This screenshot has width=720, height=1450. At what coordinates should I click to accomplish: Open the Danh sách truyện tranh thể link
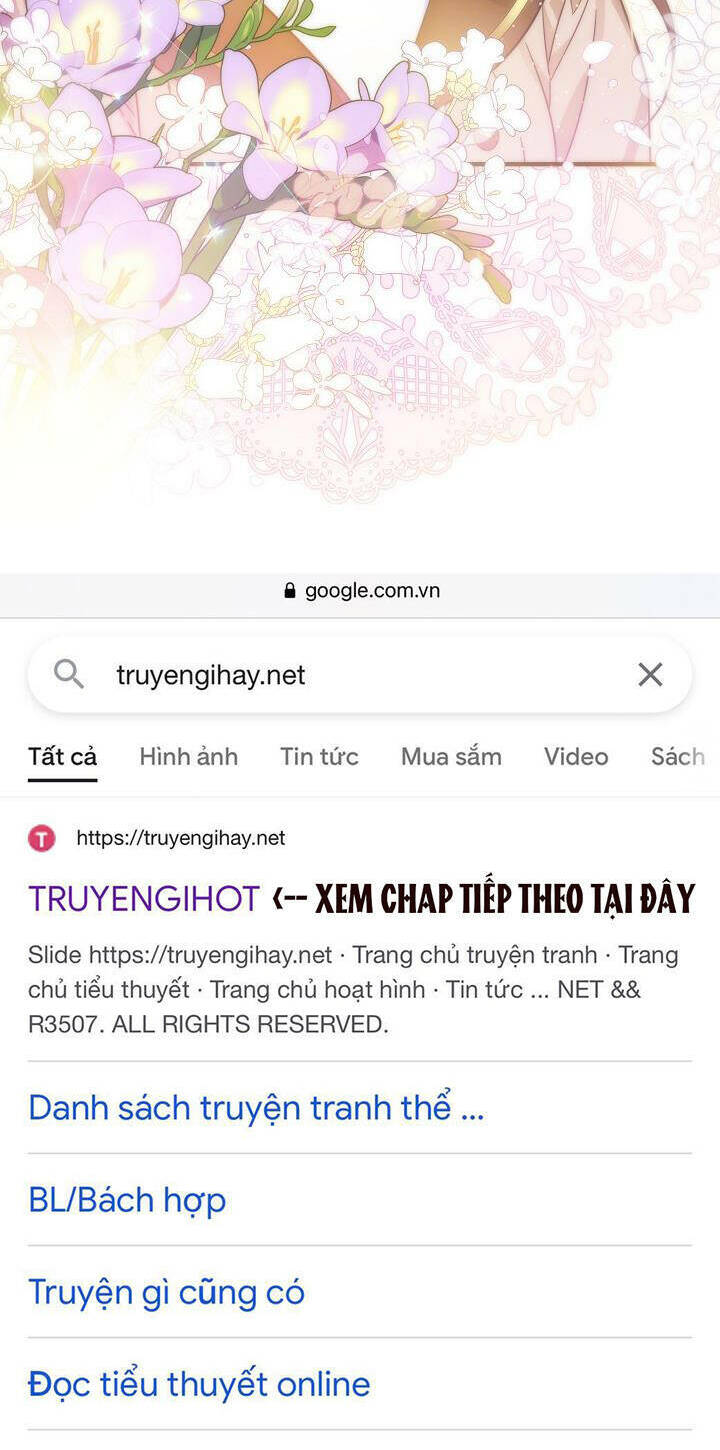pos(255,1107)
